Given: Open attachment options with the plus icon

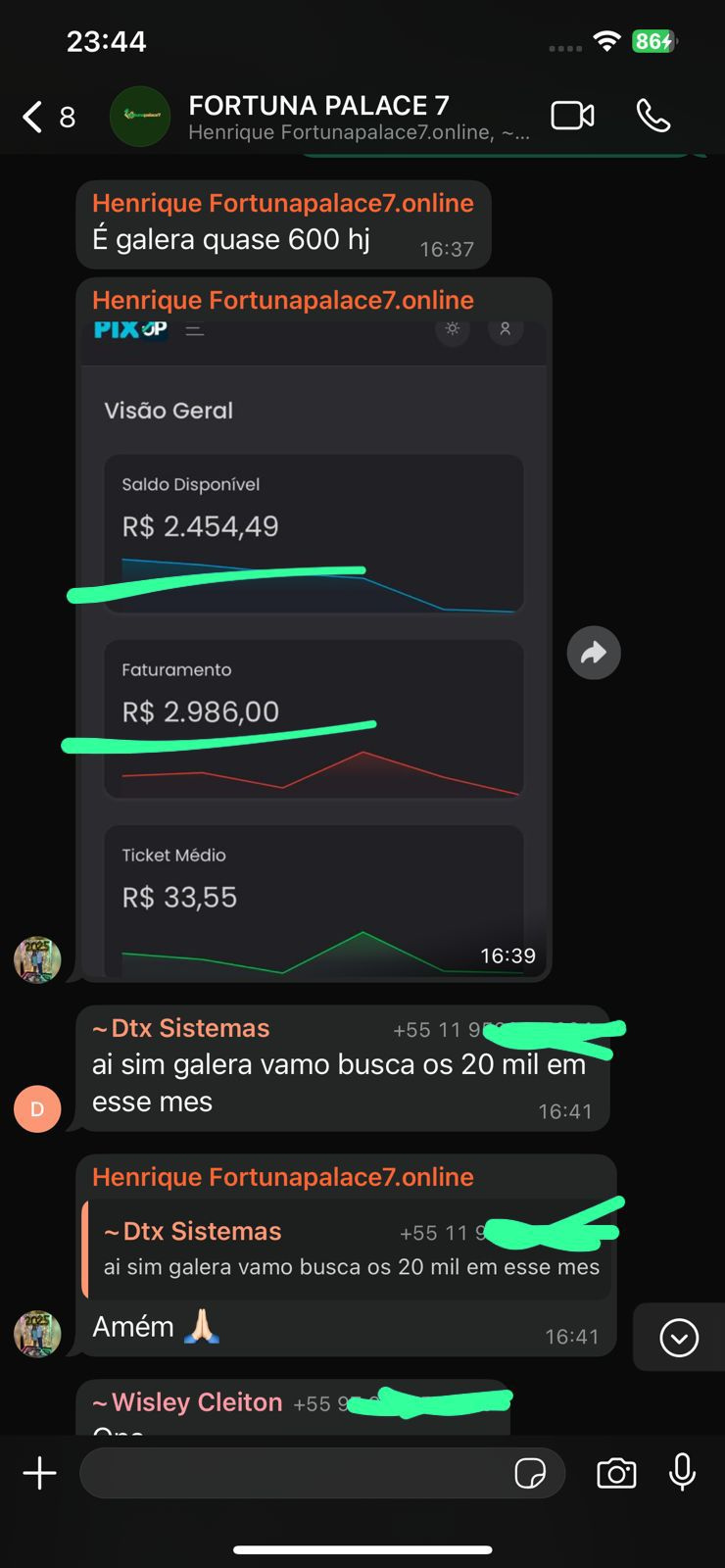Looking at the screenshot, I should (39, 1472).
